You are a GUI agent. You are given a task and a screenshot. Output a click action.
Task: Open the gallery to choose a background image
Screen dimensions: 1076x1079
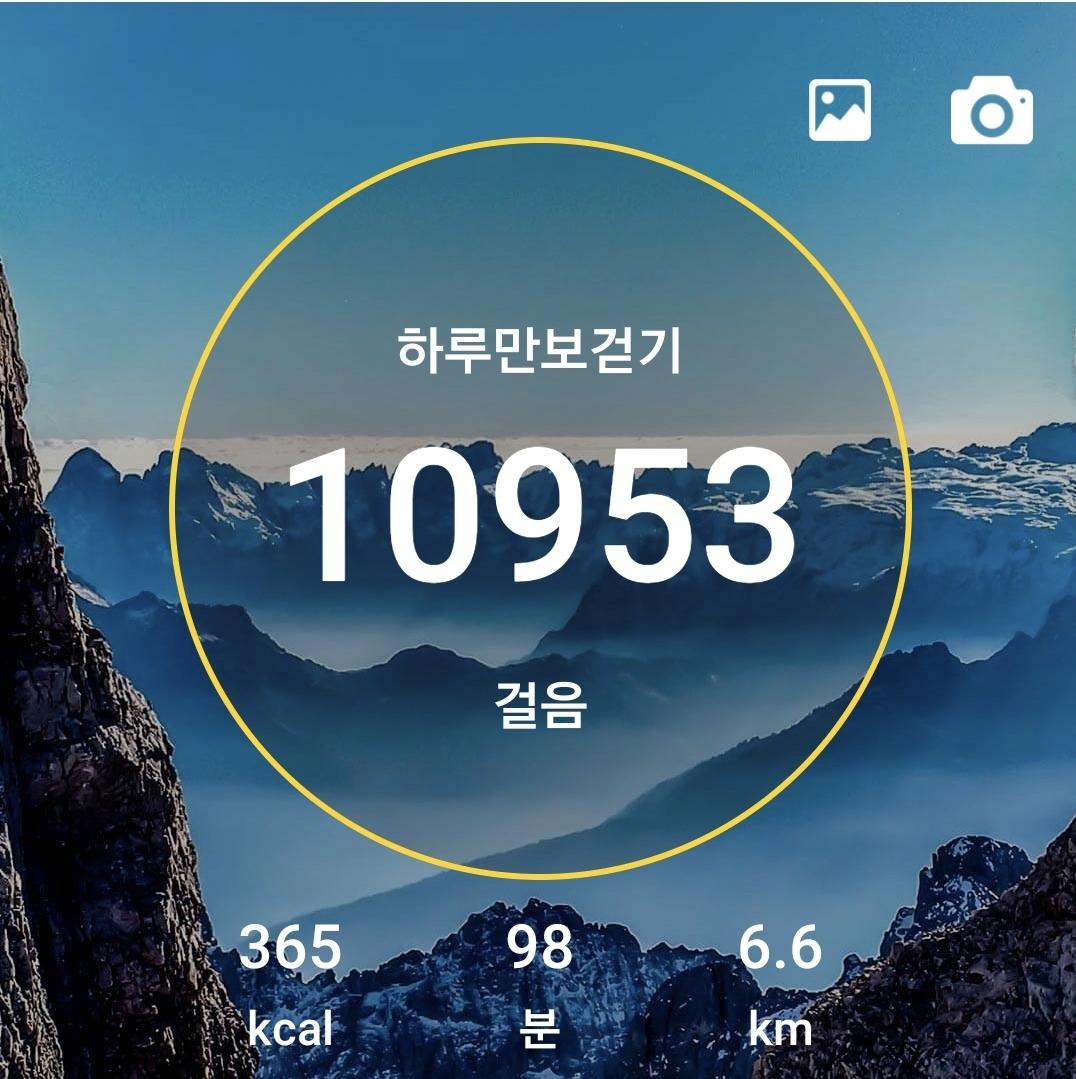click(x=839, y=110)
